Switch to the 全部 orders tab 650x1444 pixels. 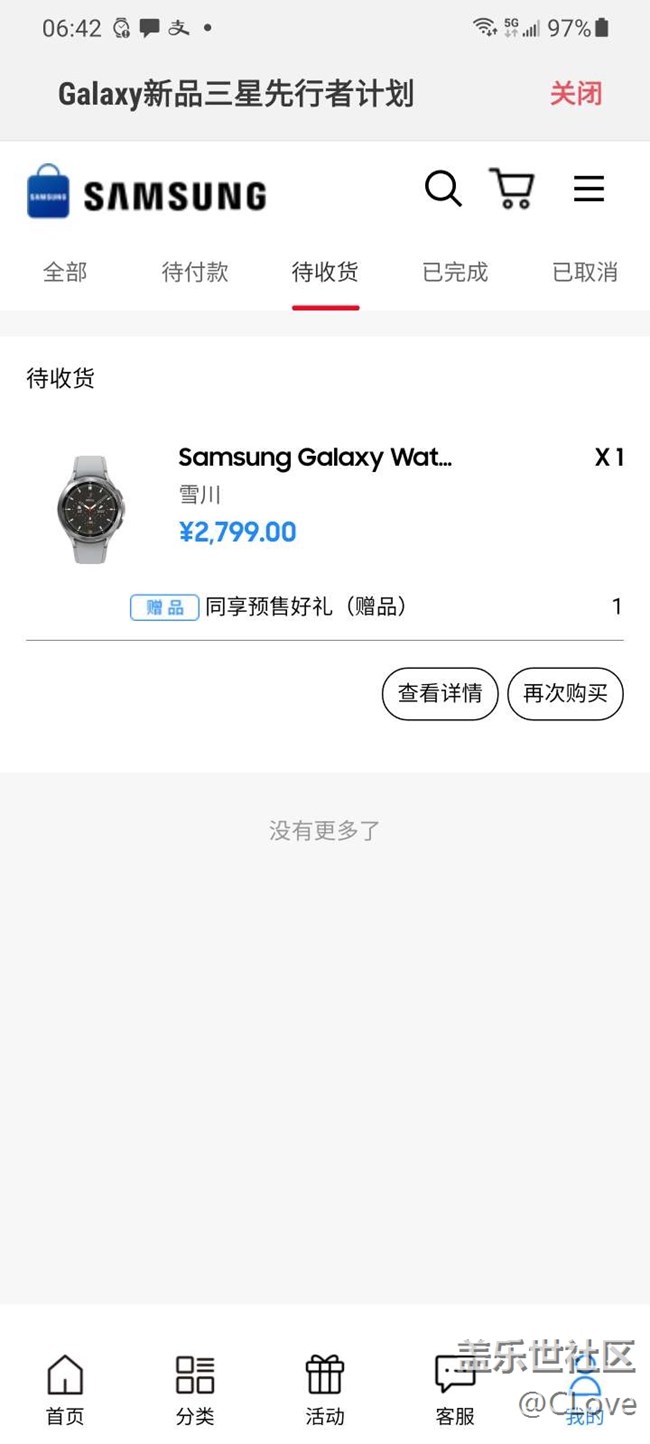(65, 272)
